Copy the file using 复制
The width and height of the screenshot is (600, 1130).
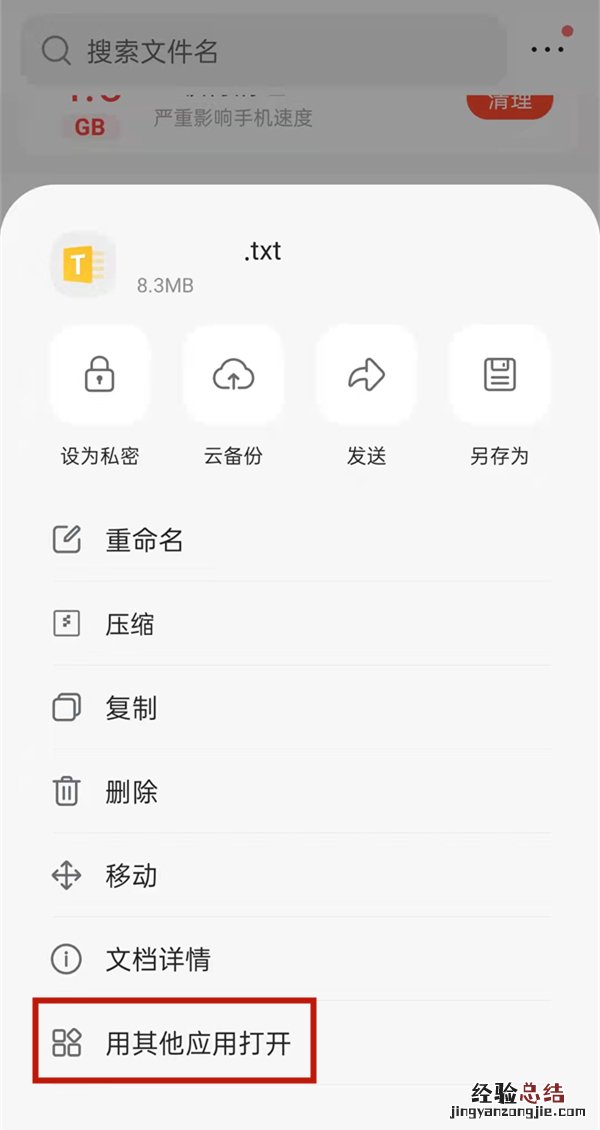pyautogui.click(x=130, y=709)
